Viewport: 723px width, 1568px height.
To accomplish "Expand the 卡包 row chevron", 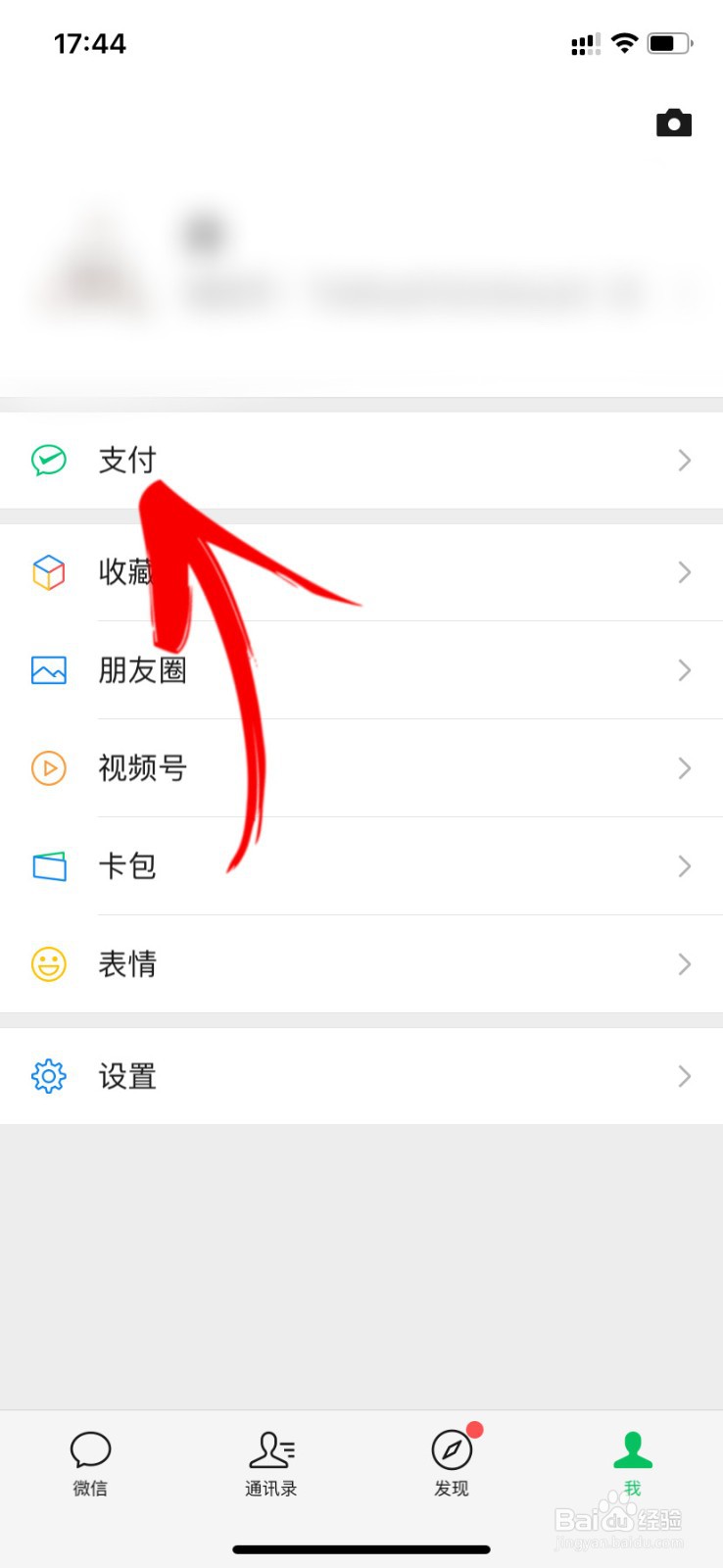I will (x=685, y=866).
